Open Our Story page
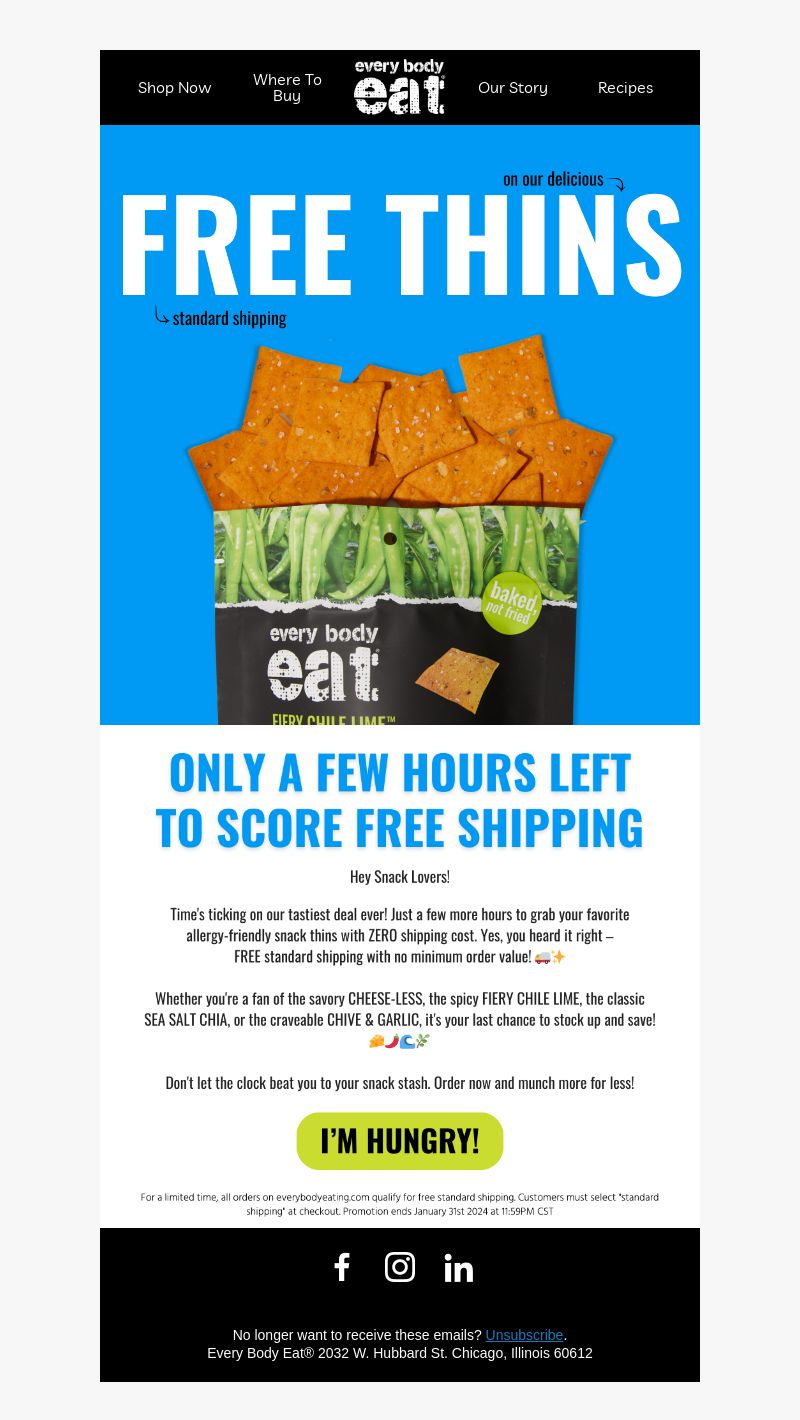800x1420 pixels. point(513,88)
